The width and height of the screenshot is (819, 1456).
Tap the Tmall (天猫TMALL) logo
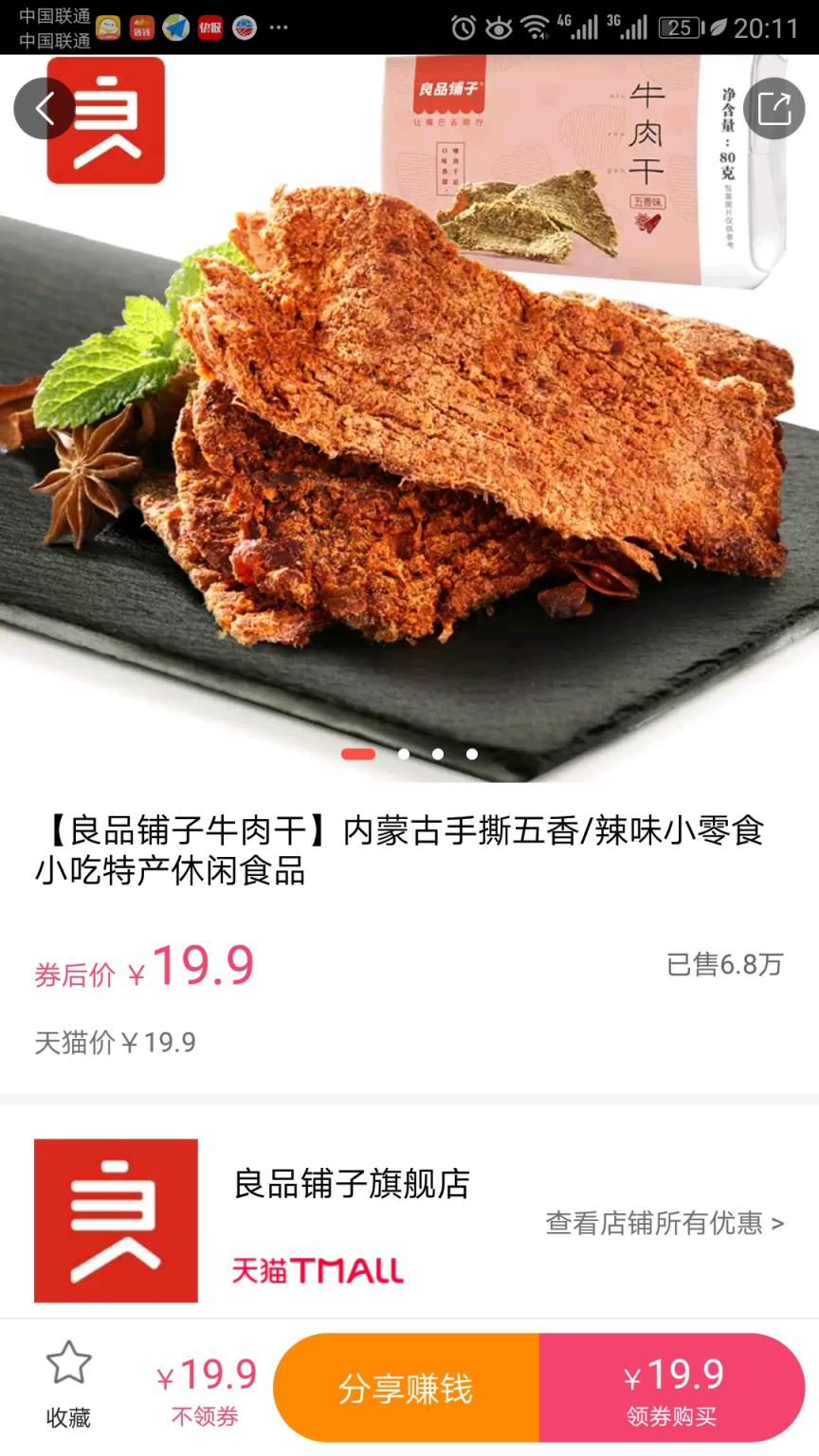click(x=318, y=1270)
